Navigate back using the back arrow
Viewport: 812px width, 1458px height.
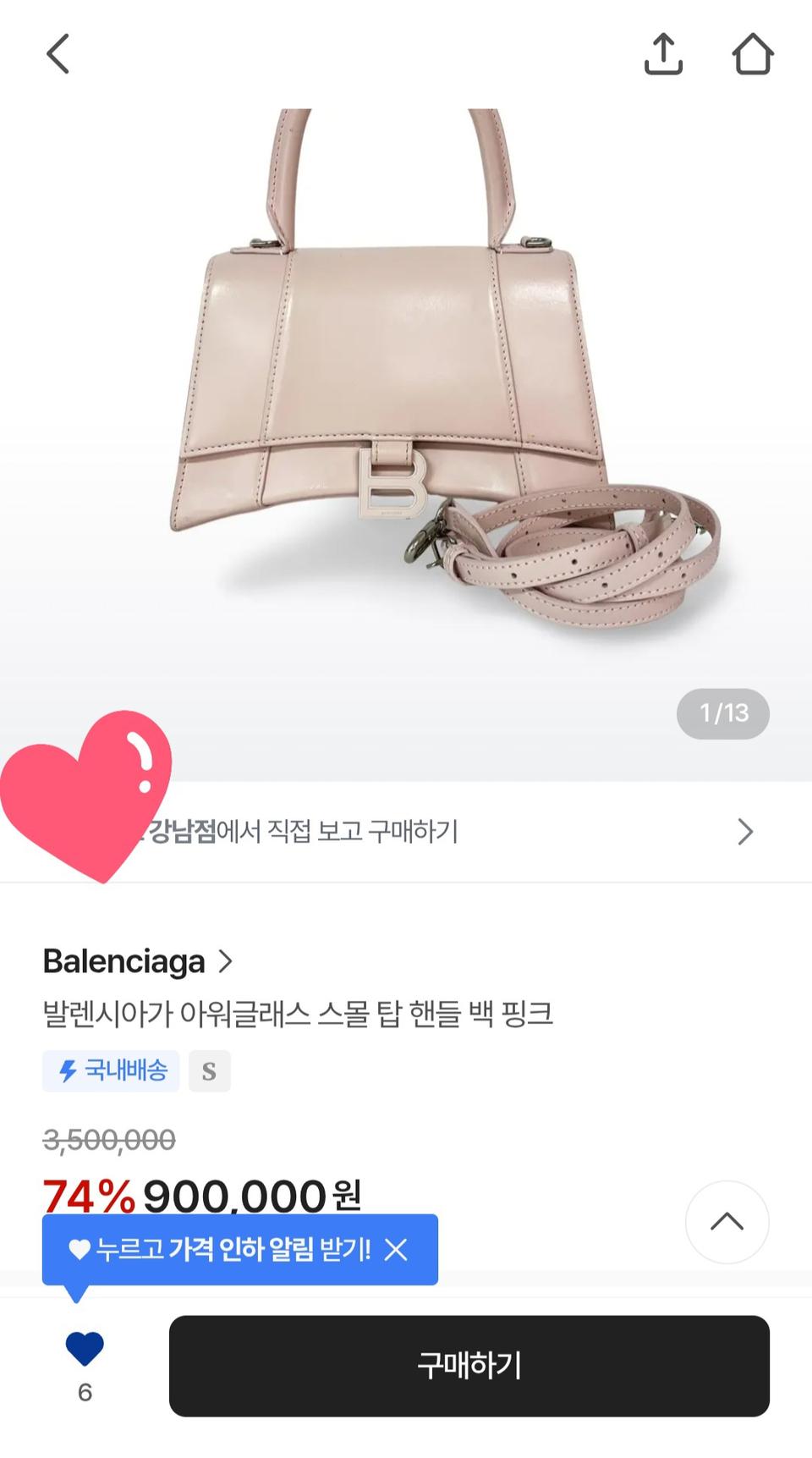(x=56, y=53)
